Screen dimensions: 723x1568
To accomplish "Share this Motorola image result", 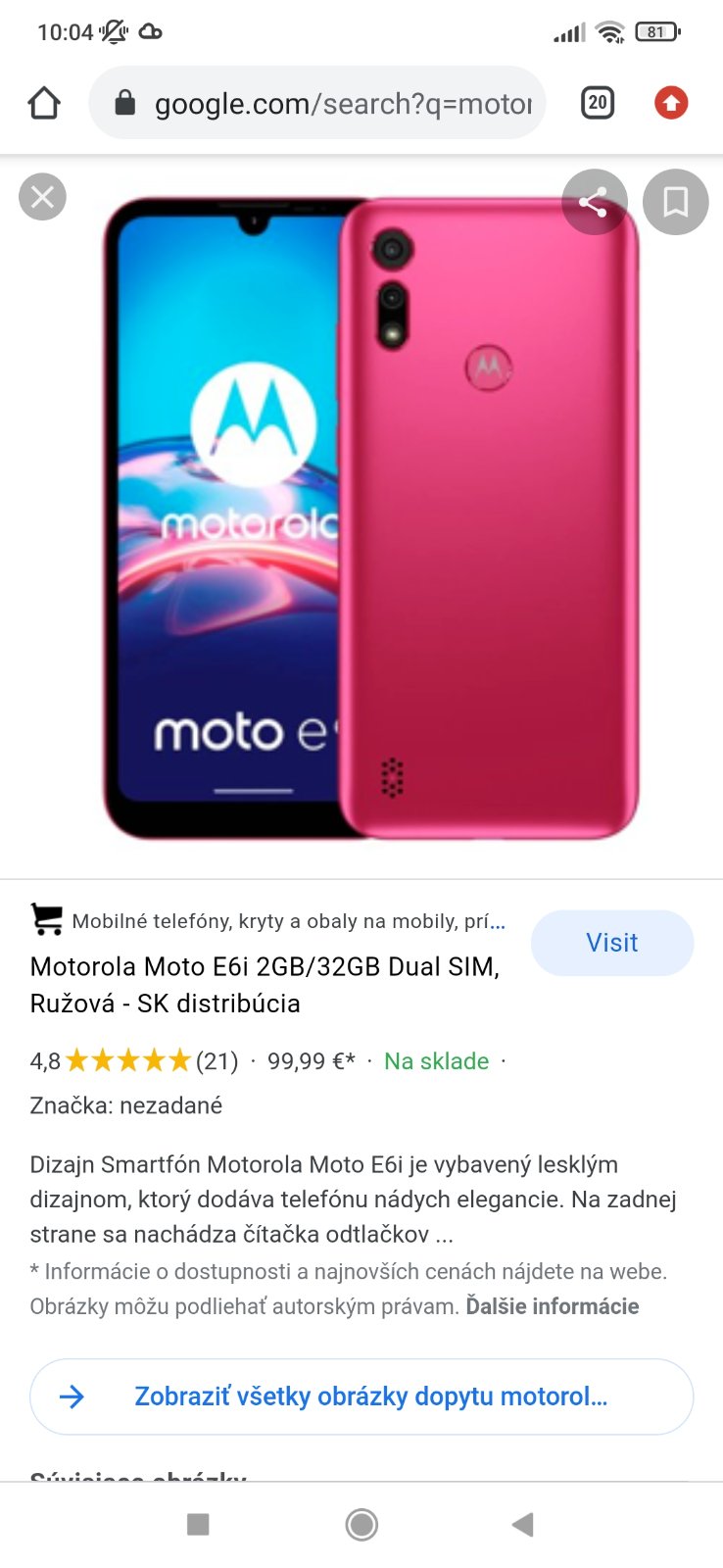I will (594, 203).
